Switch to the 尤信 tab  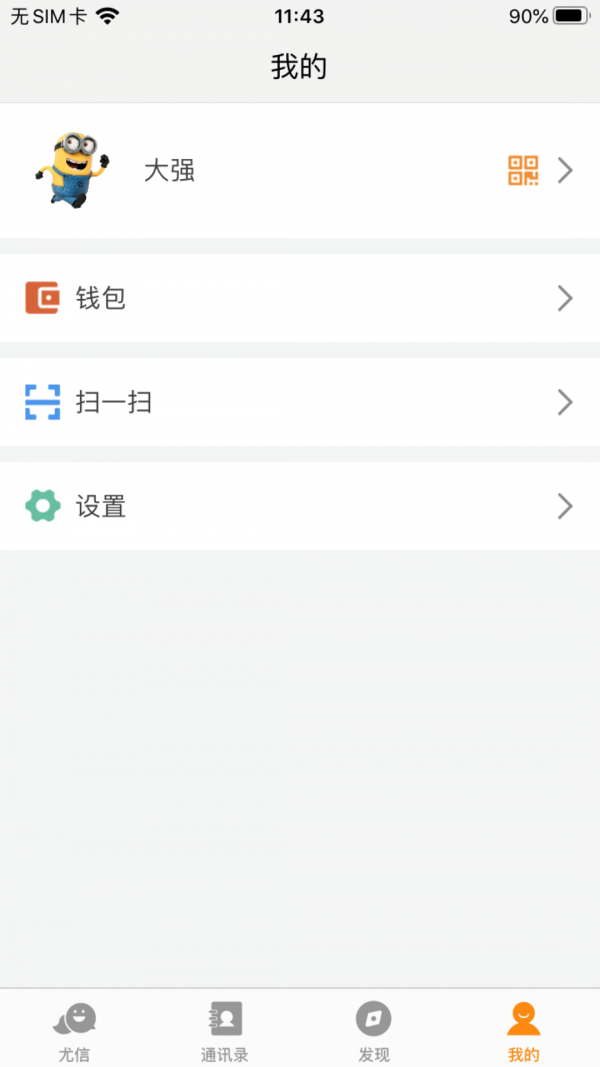pyautogui.click(x=75, y=1031)
